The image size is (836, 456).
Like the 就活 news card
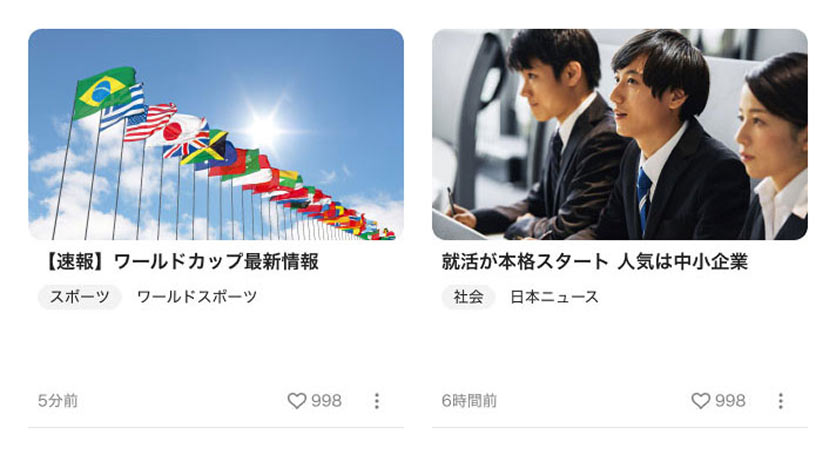coord(701,401)
